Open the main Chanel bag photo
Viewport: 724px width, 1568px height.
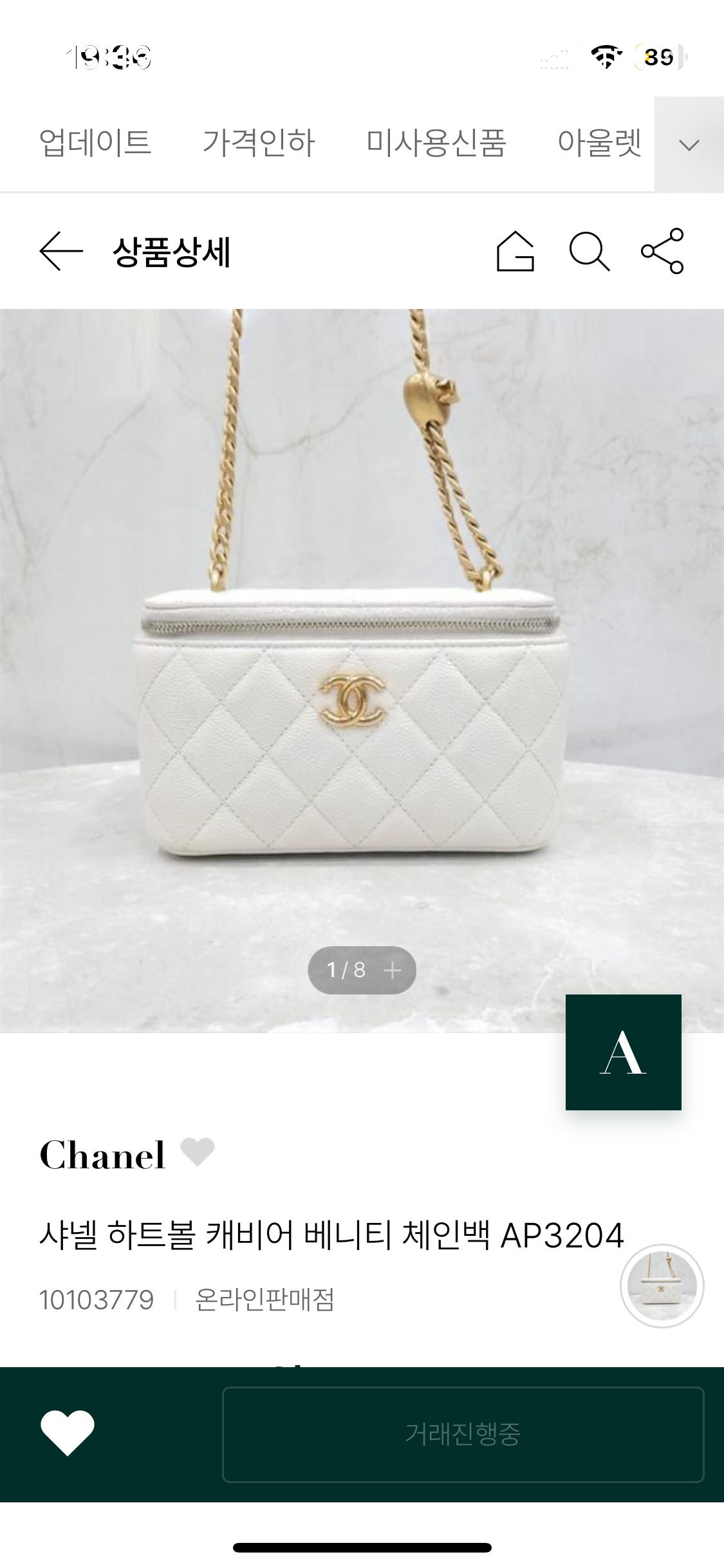(362, 671)
